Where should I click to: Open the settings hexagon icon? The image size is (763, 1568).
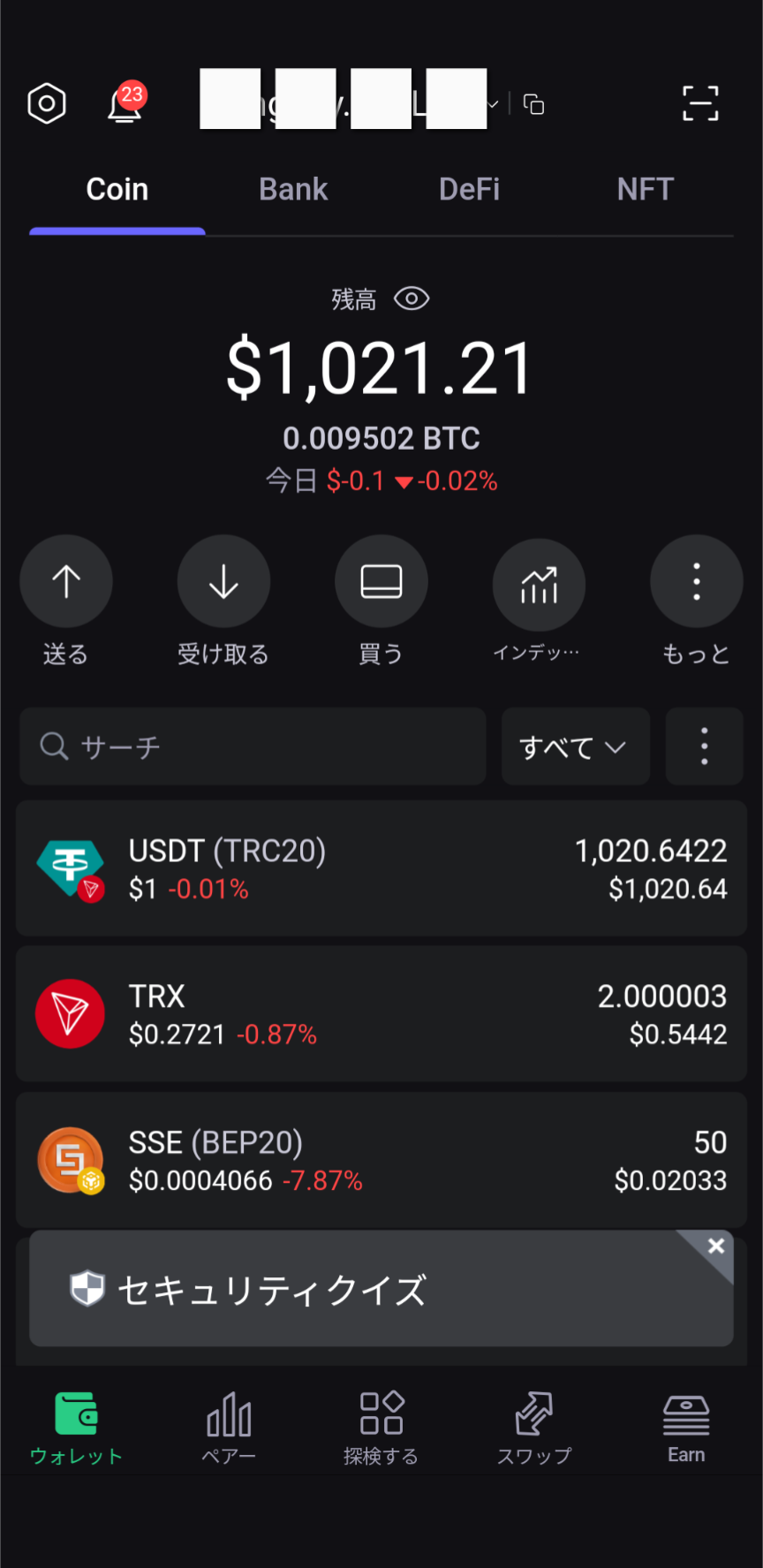click(47, 104)
